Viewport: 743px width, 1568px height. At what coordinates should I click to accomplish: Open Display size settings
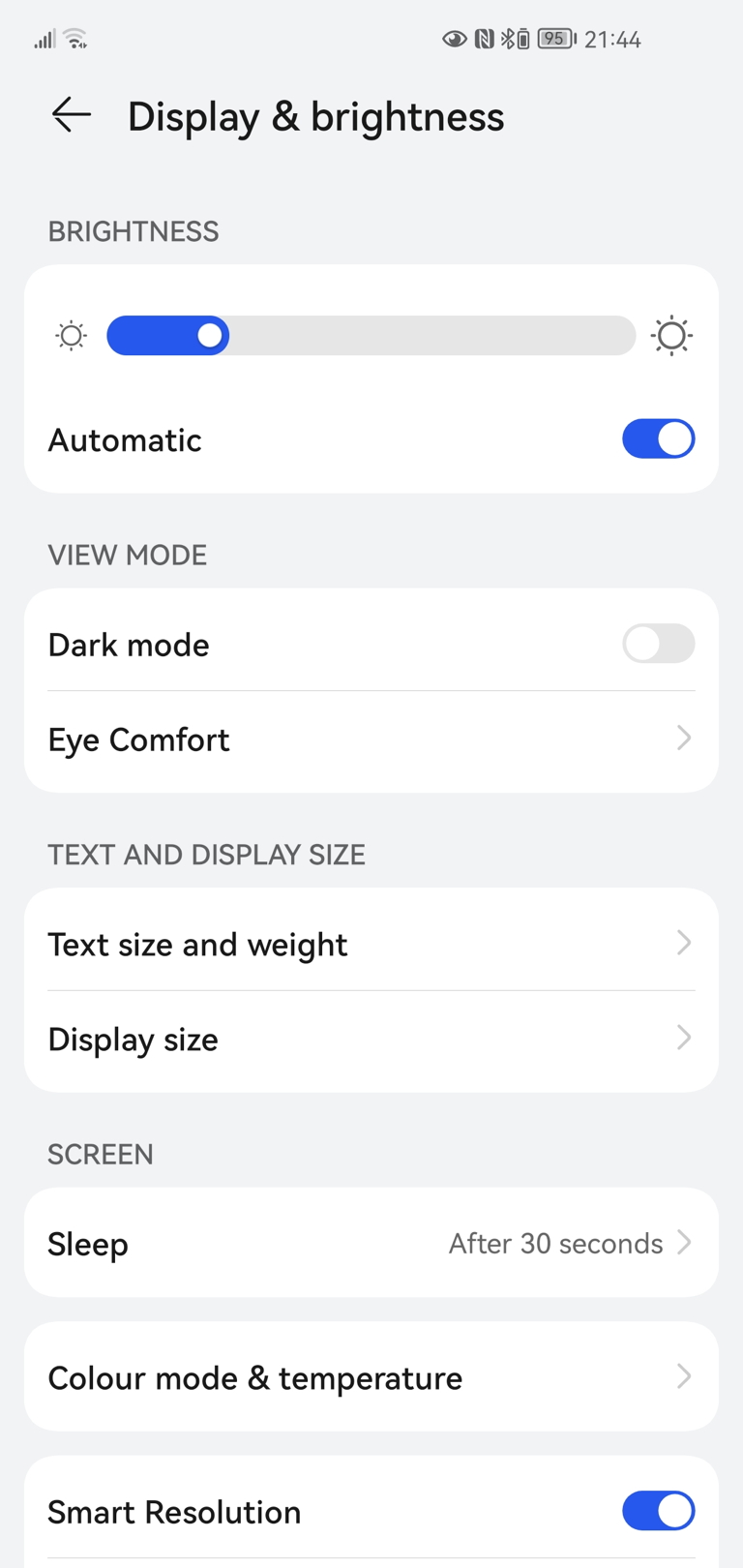coord(371,1040)
